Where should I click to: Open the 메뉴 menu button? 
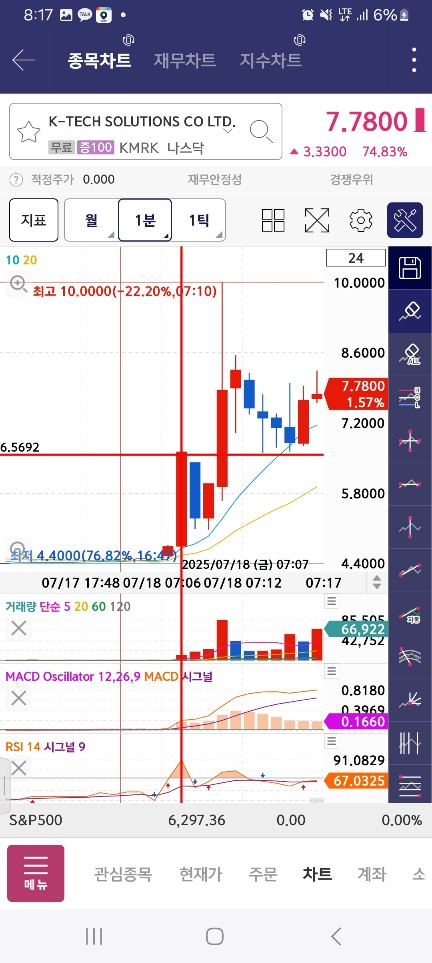(36, 873)
